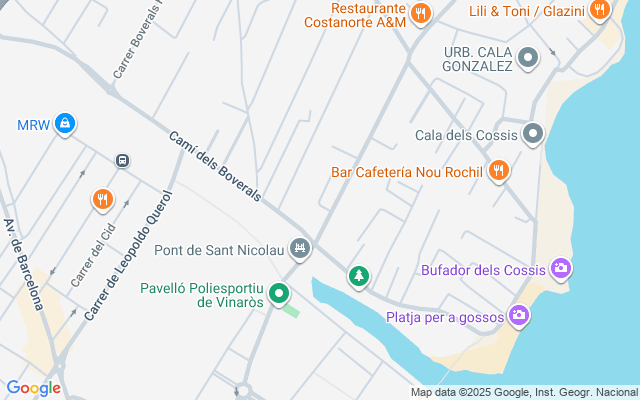The height and width of the screenshot is (400, 640).
Task: Open the Bufador dels Cossis photo spot
Action: point(562,268)
